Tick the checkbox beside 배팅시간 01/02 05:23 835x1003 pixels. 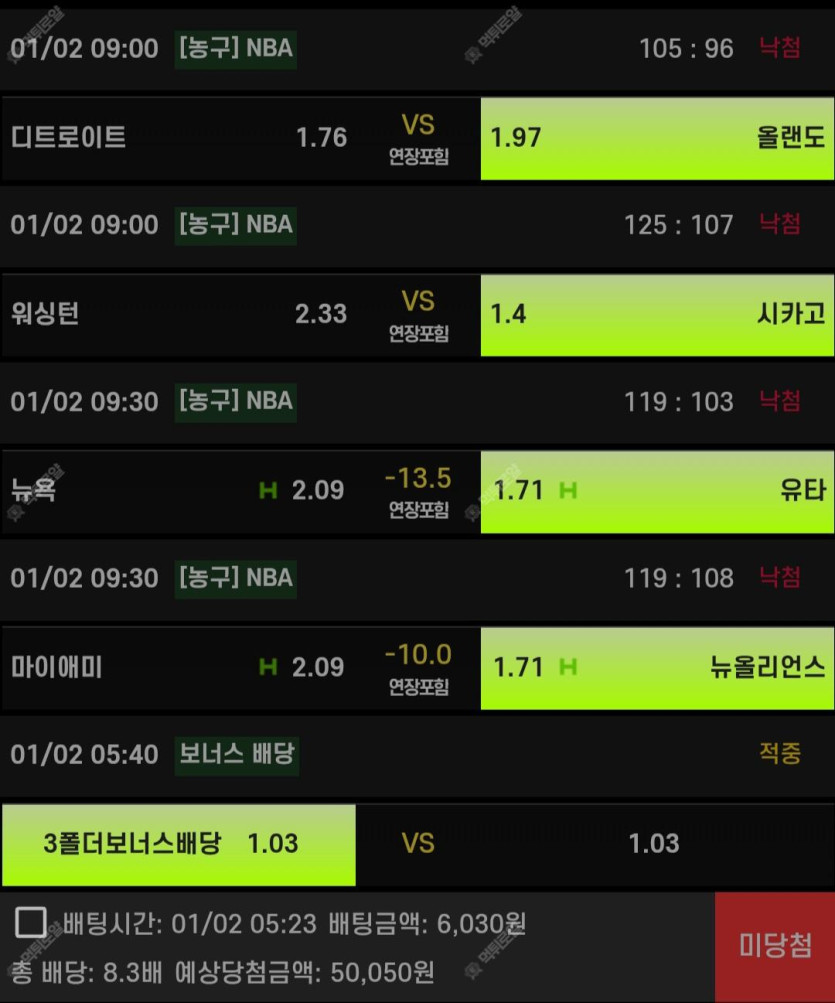pos(31,922)
